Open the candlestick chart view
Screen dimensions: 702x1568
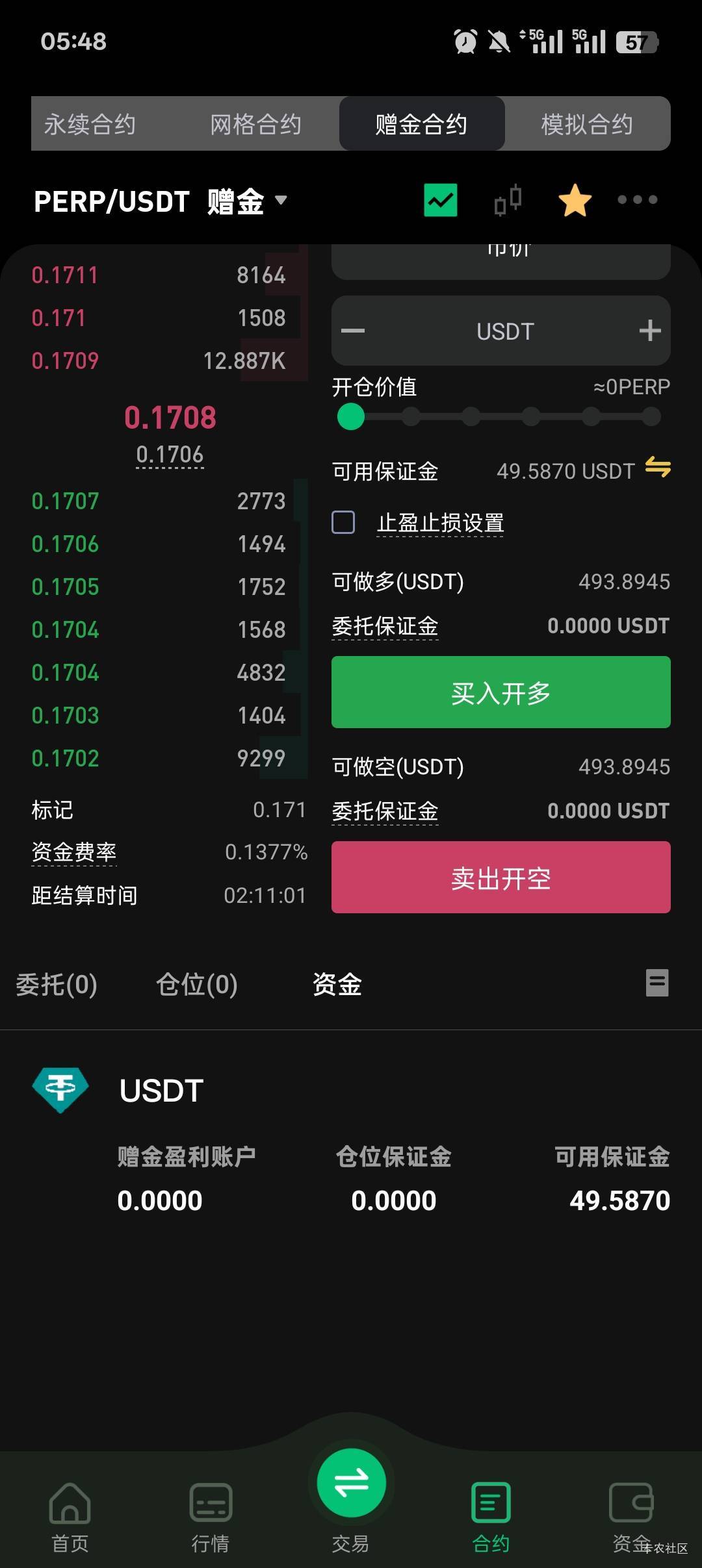point(508,199)
